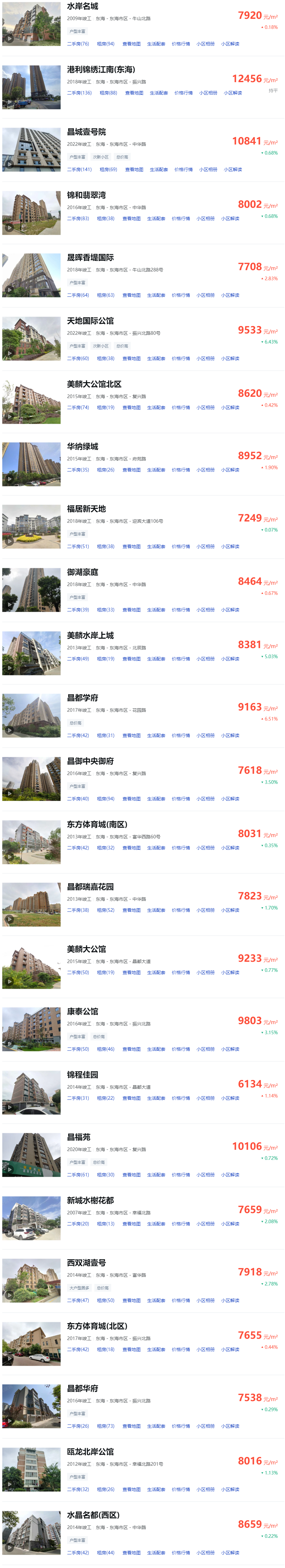Viewport: 285px width, 1568px height.
Task: Open 生活配套 under 晟晖香堤国际
Action: tap(156, 295)
